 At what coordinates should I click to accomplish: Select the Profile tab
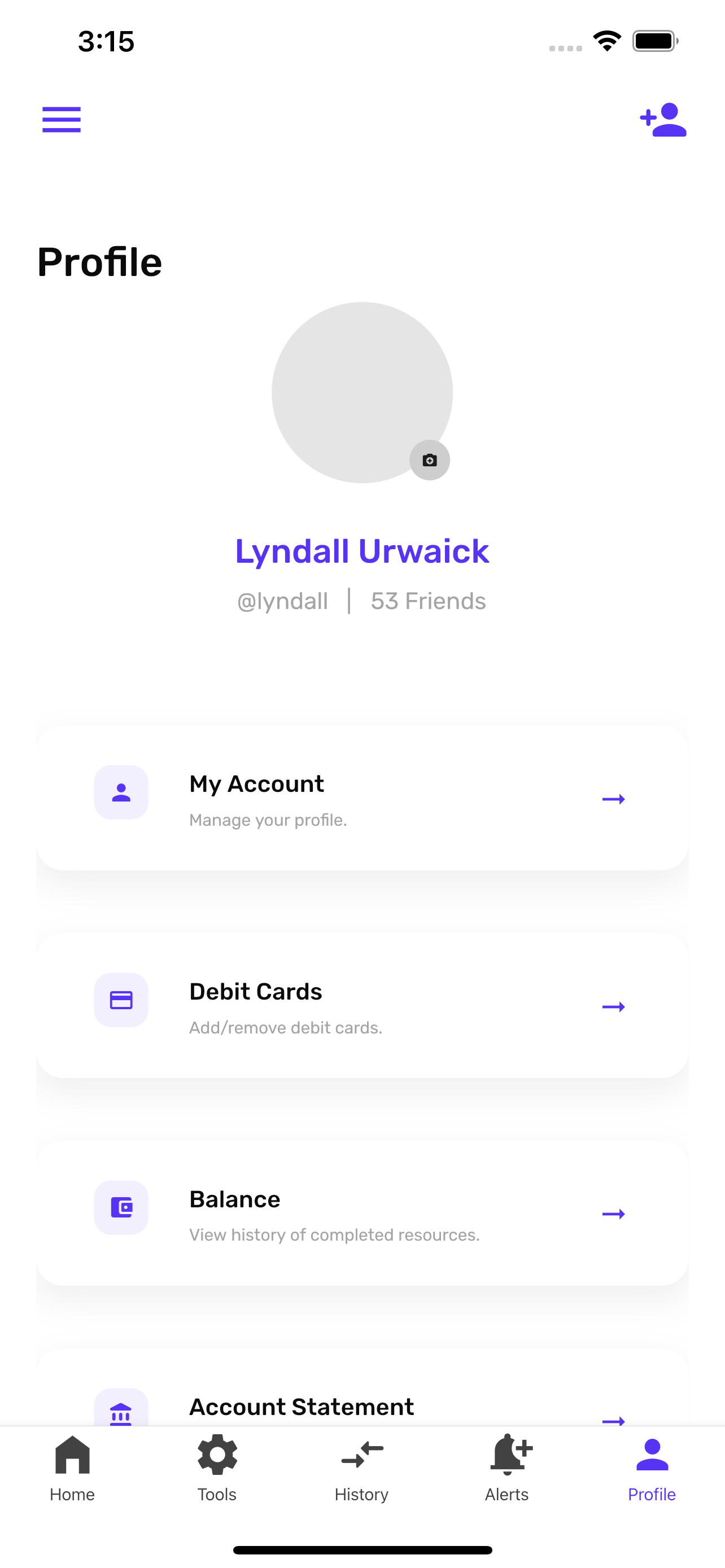coord(652,1468)
